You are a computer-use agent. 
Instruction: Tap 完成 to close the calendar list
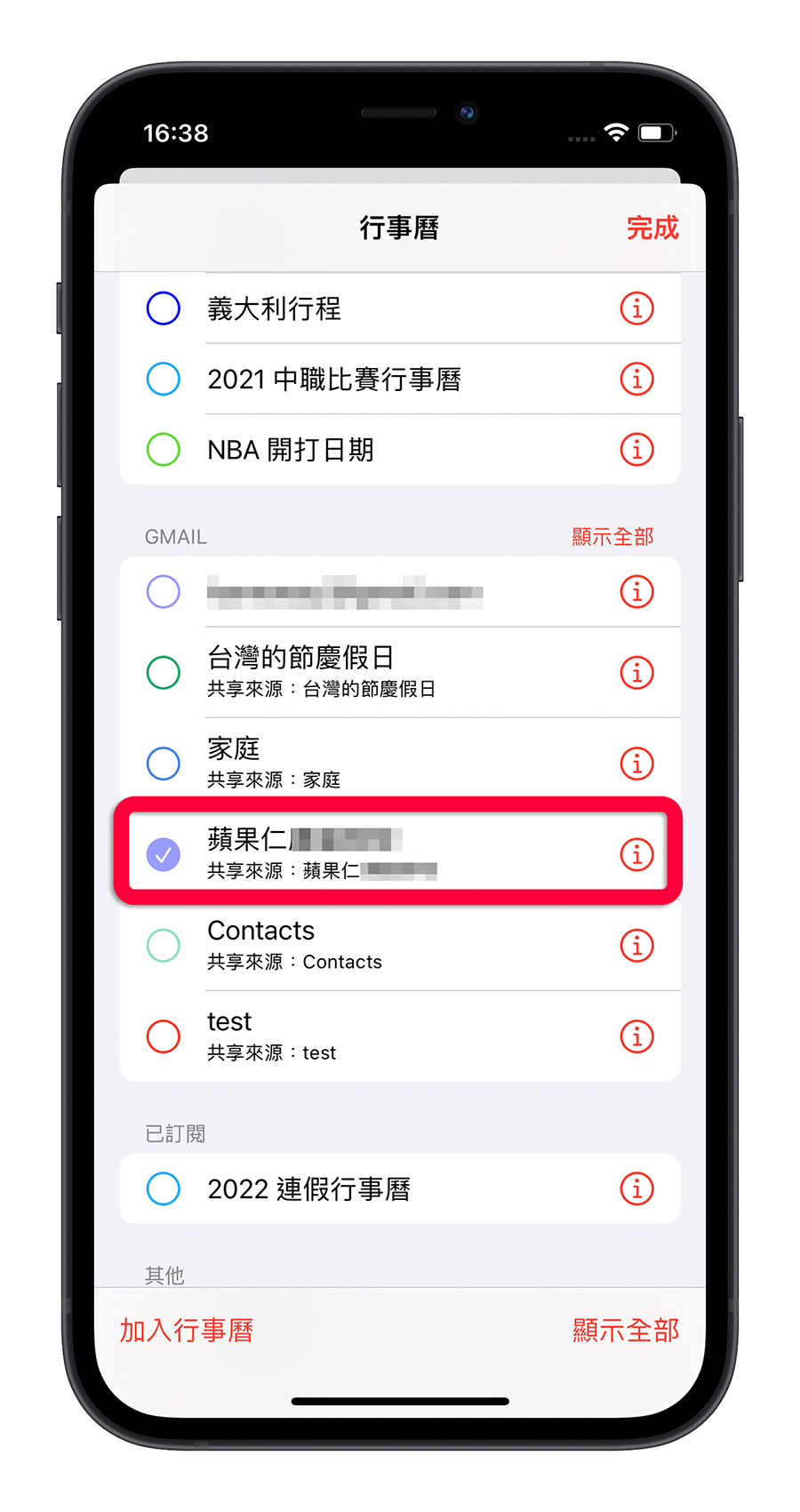click(652, 228)
